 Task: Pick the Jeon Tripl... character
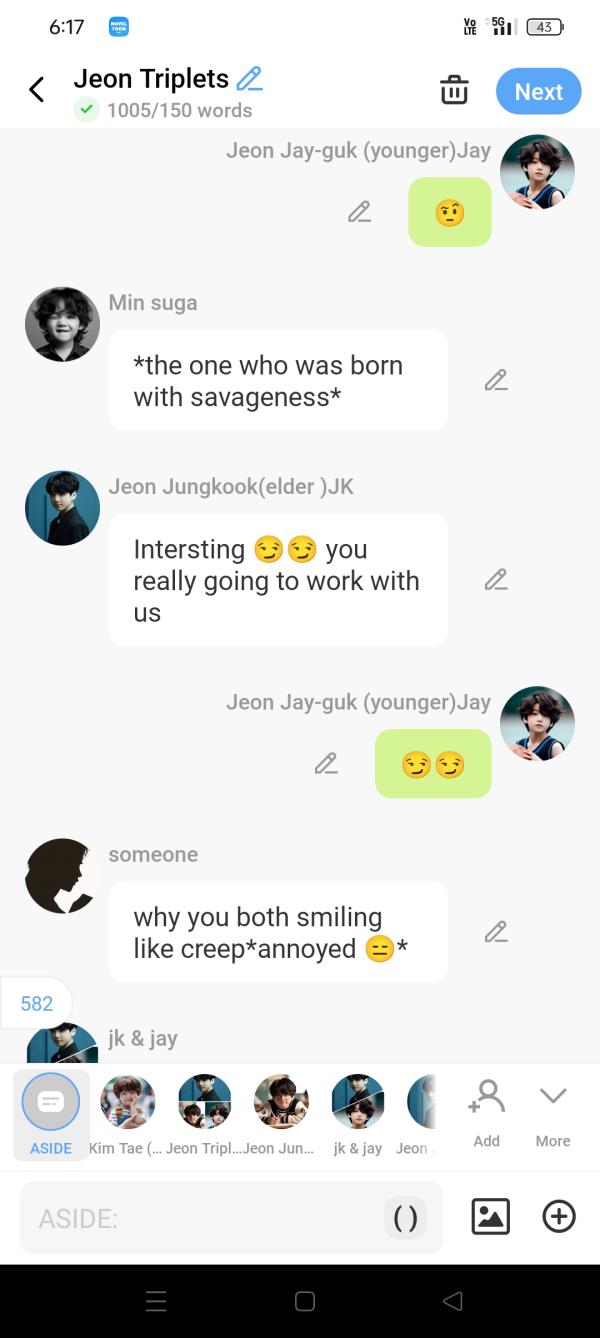coord(205,1112)
